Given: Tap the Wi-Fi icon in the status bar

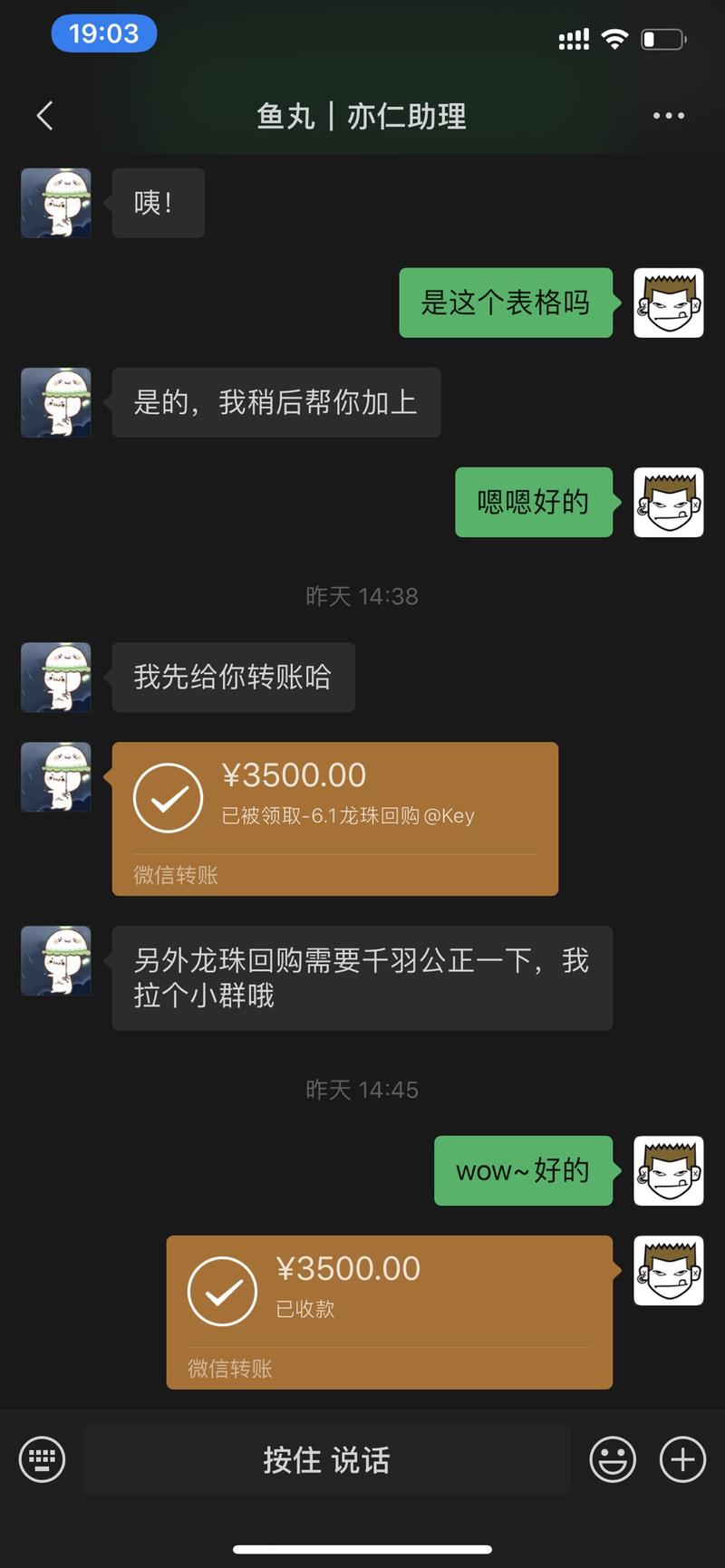Looking at the screenshot, I should [615, 38].
